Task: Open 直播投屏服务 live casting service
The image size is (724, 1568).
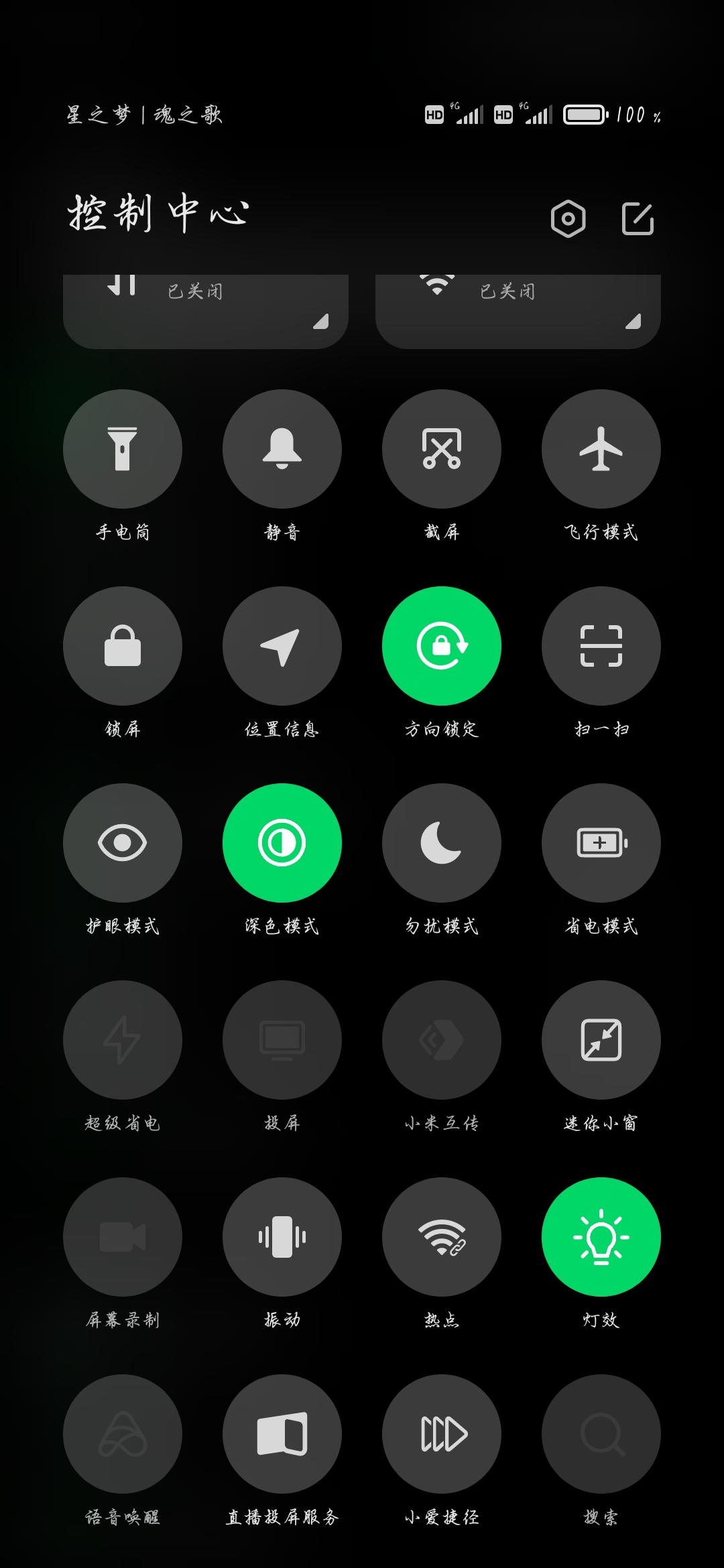Action: (x=282, y=1434)
